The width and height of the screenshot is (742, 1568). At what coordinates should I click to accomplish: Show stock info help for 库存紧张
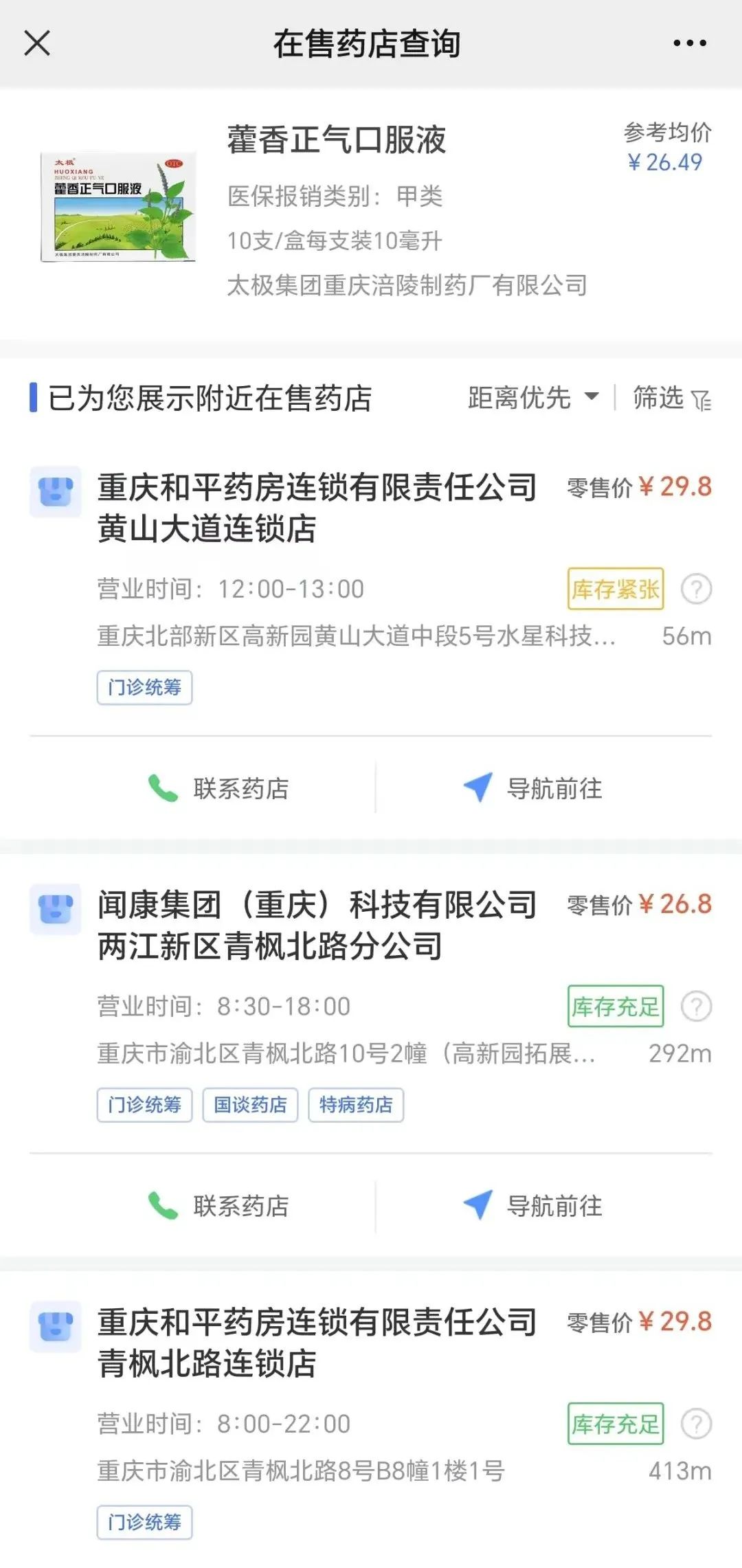point(696,589)
